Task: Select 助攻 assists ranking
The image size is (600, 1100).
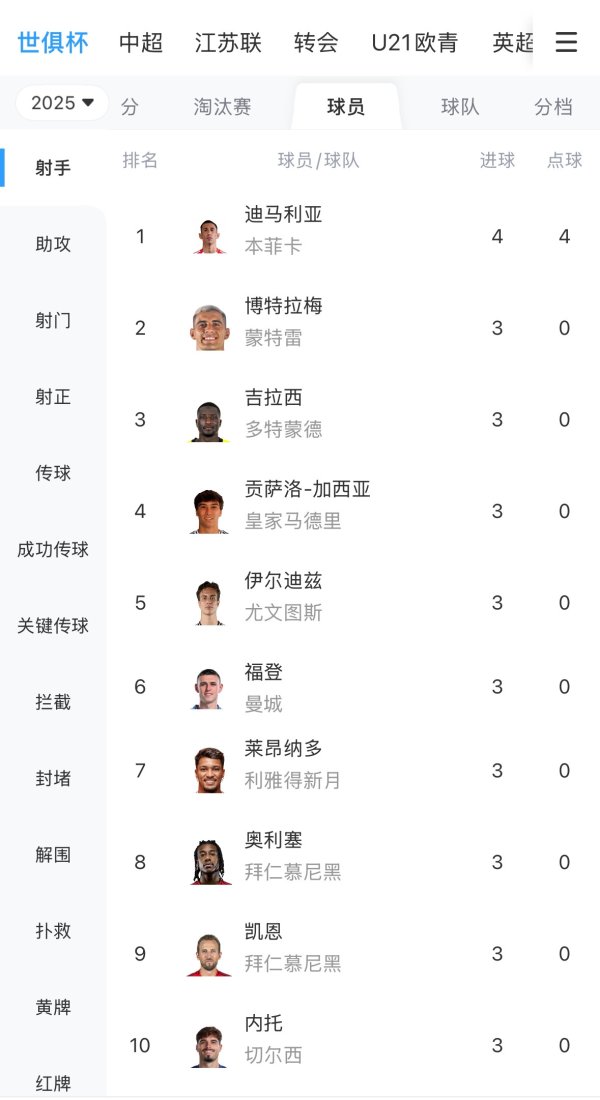Action: (x=53, y=244)
